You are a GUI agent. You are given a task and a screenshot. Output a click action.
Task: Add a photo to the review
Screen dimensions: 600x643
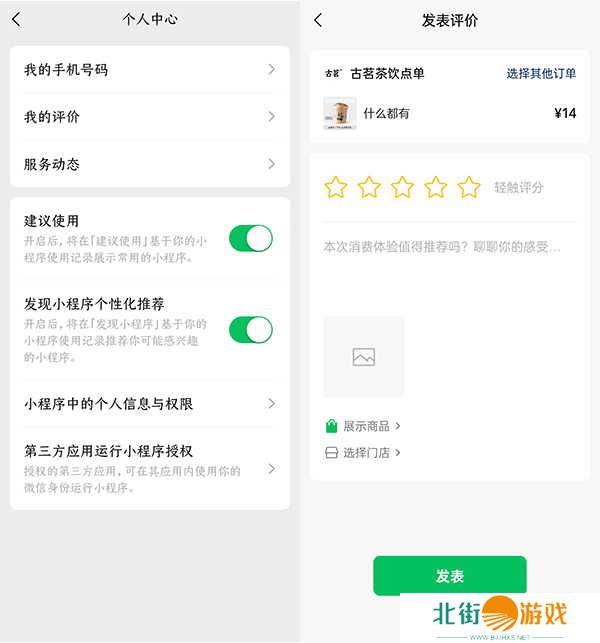click(364, 357)
